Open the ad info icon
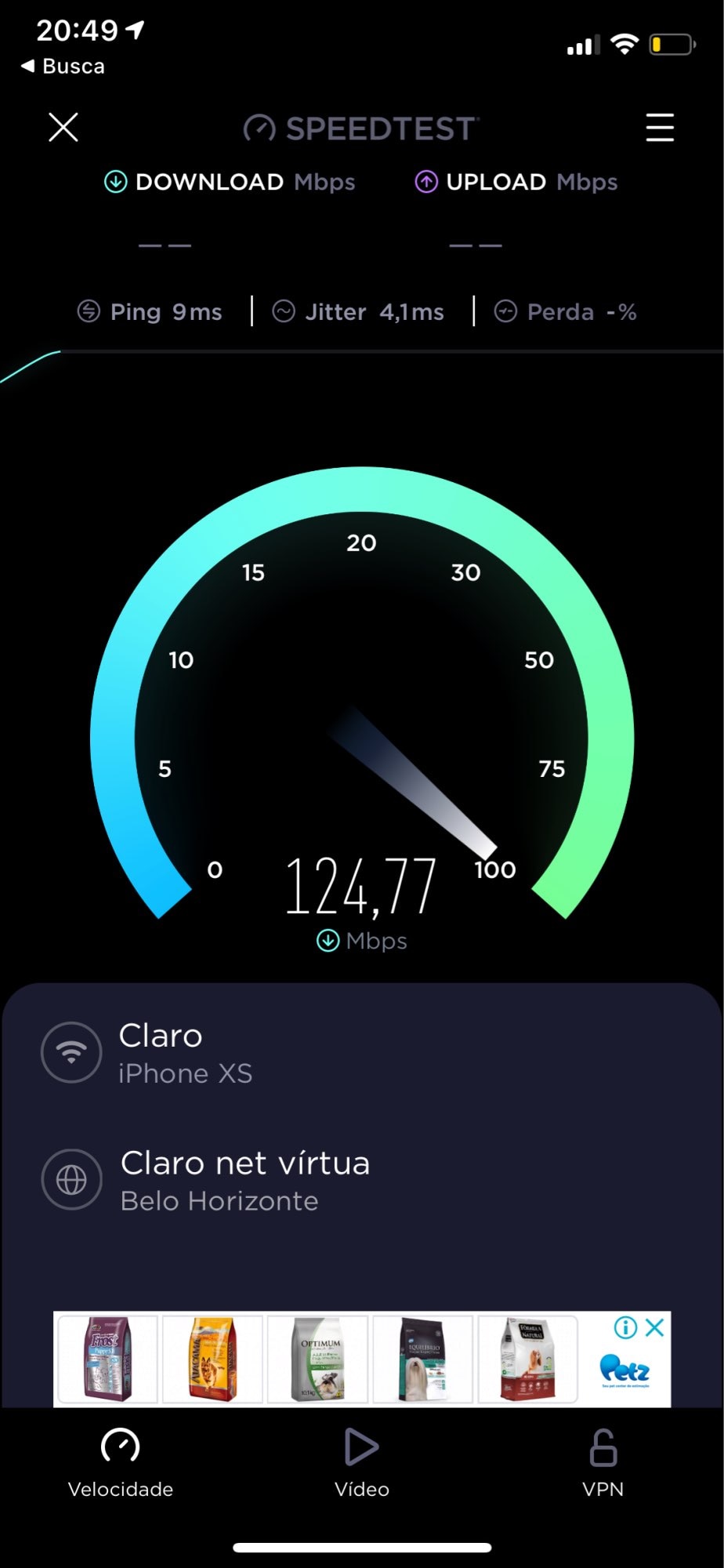Screen dimensions: 724x1568 [625, 1327]
